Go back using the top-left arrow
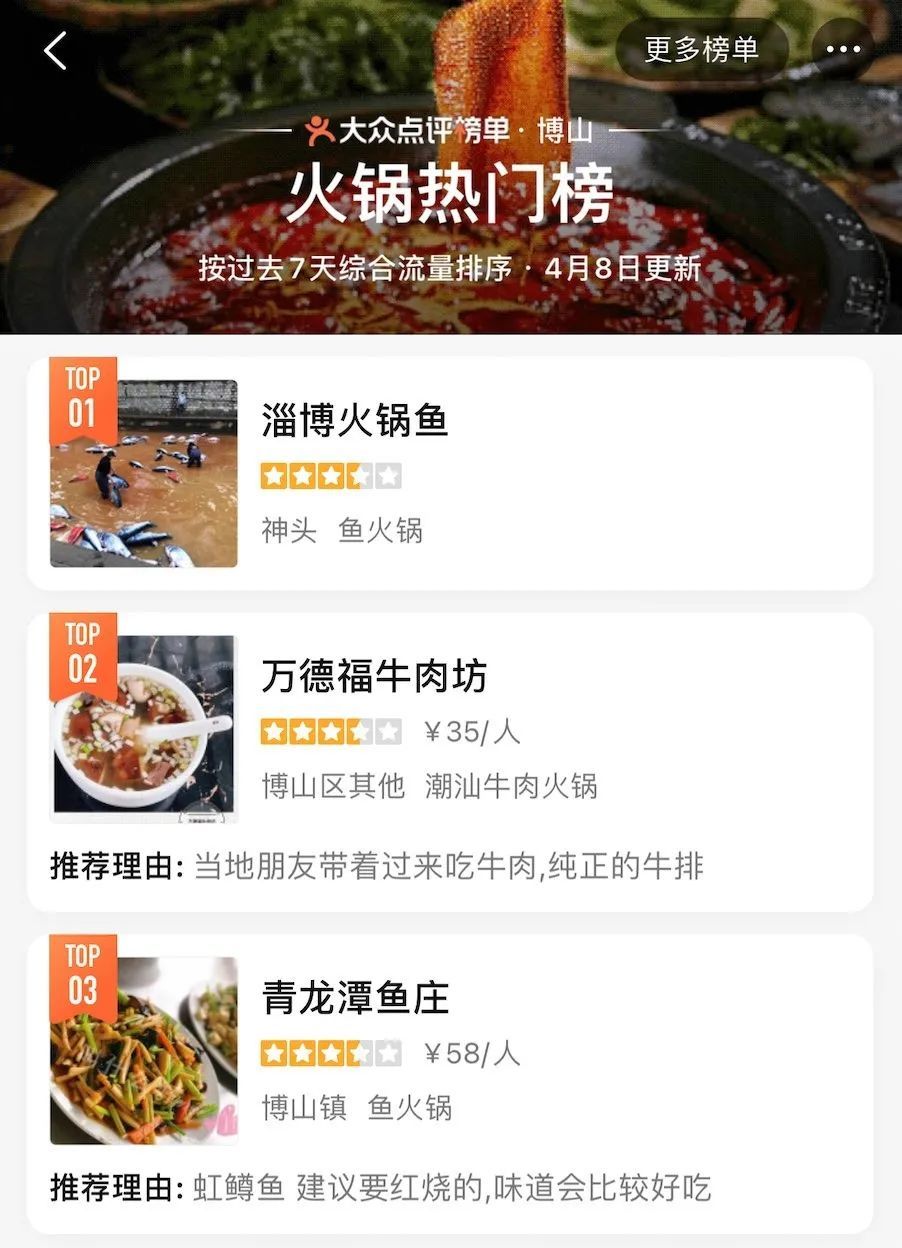Image resolution: width=902 pixels, height=1248 pixels. (x=56, y=50)
